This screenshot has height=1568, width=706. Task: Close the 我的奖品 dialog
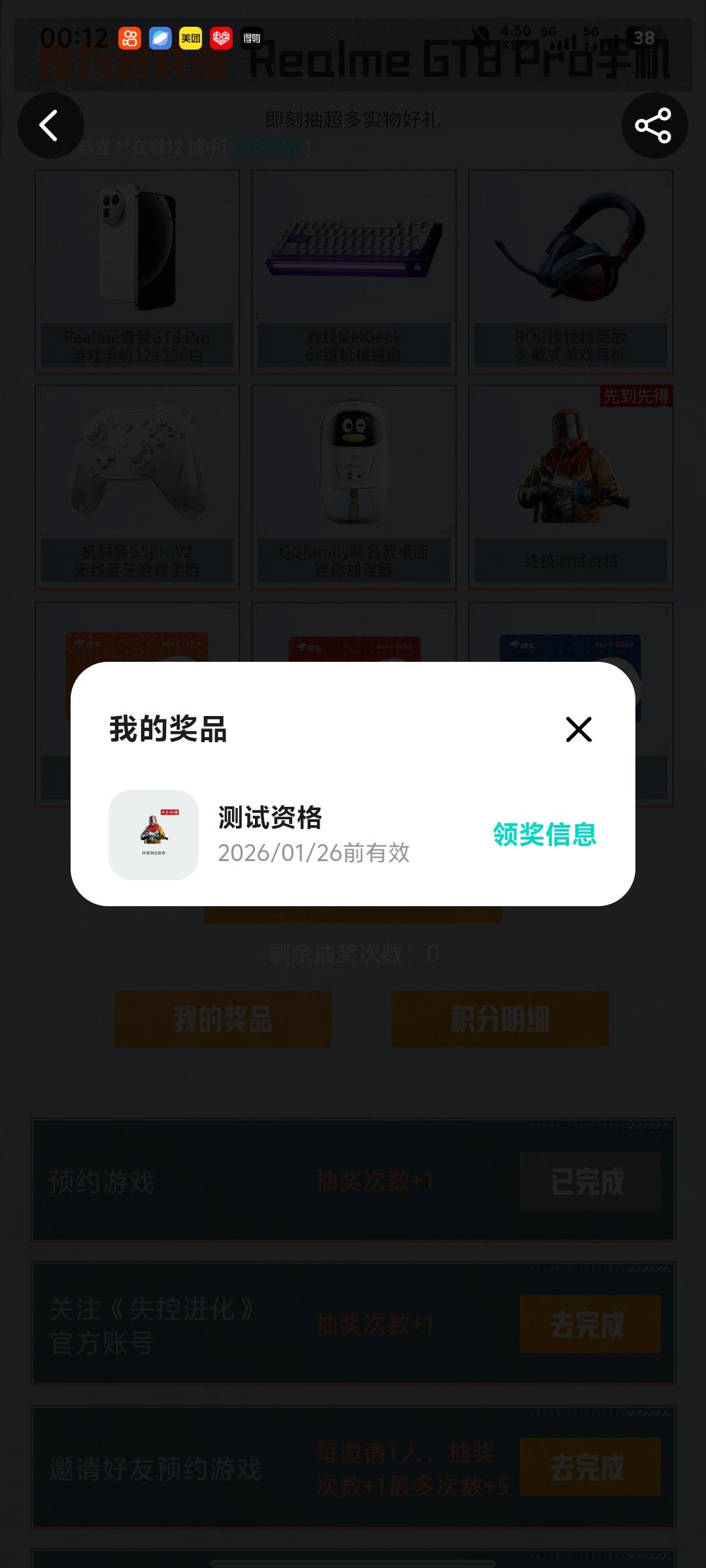point(579,729)
